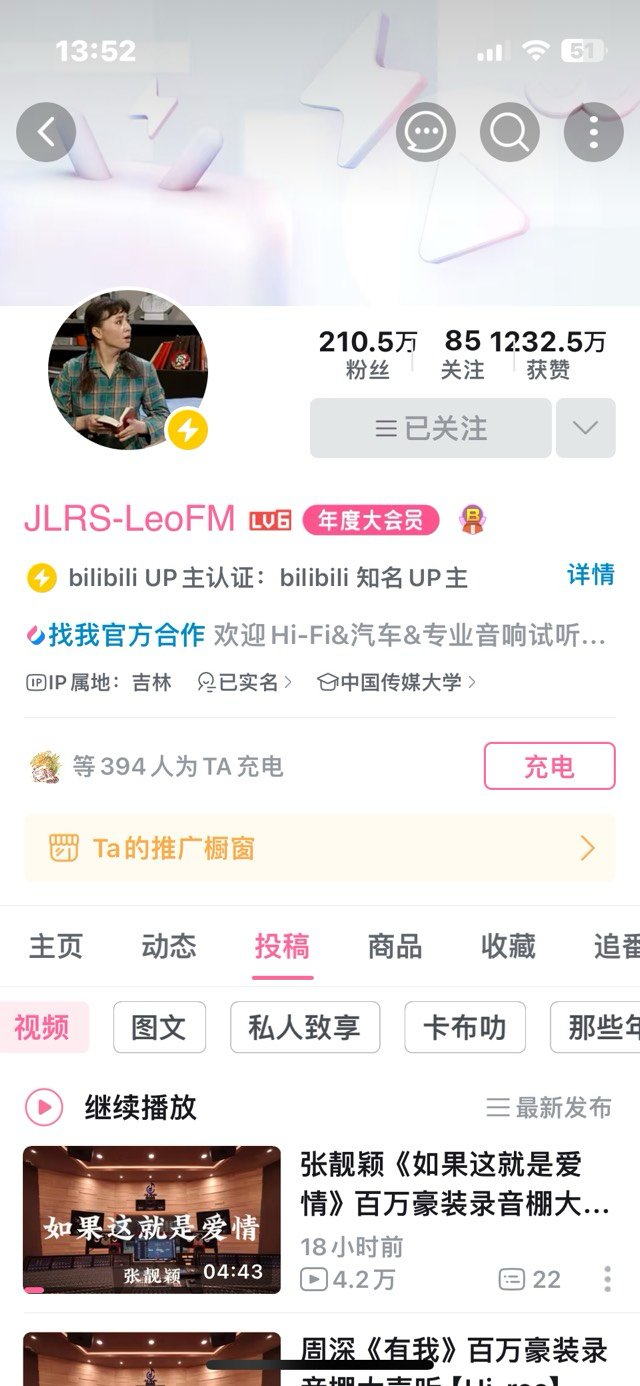Open Ta的推广橱窗 showcase banner
Image resolution: width=640 pixels, height=1386 pixels.
(320, 848)
